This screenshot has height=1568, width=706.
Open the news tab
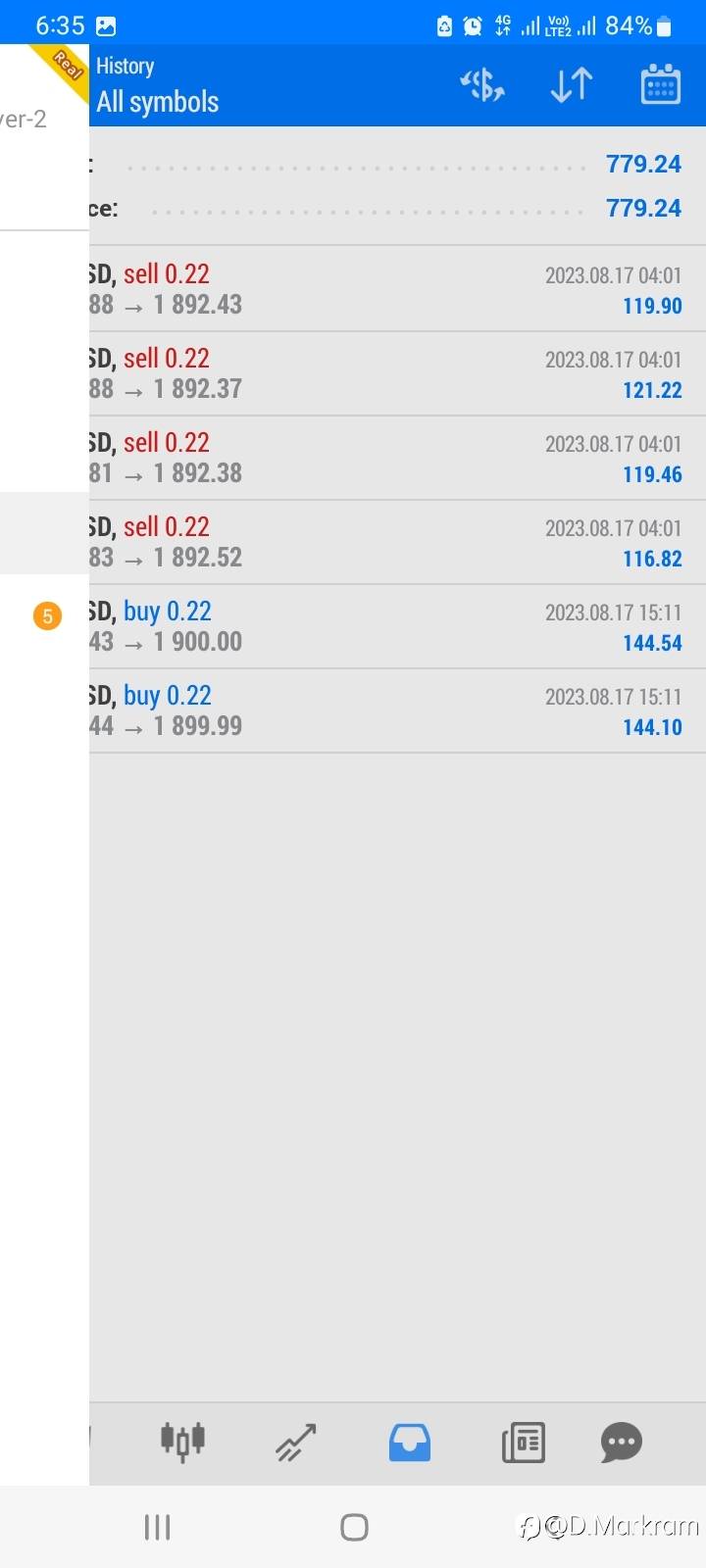[524, 1443]
